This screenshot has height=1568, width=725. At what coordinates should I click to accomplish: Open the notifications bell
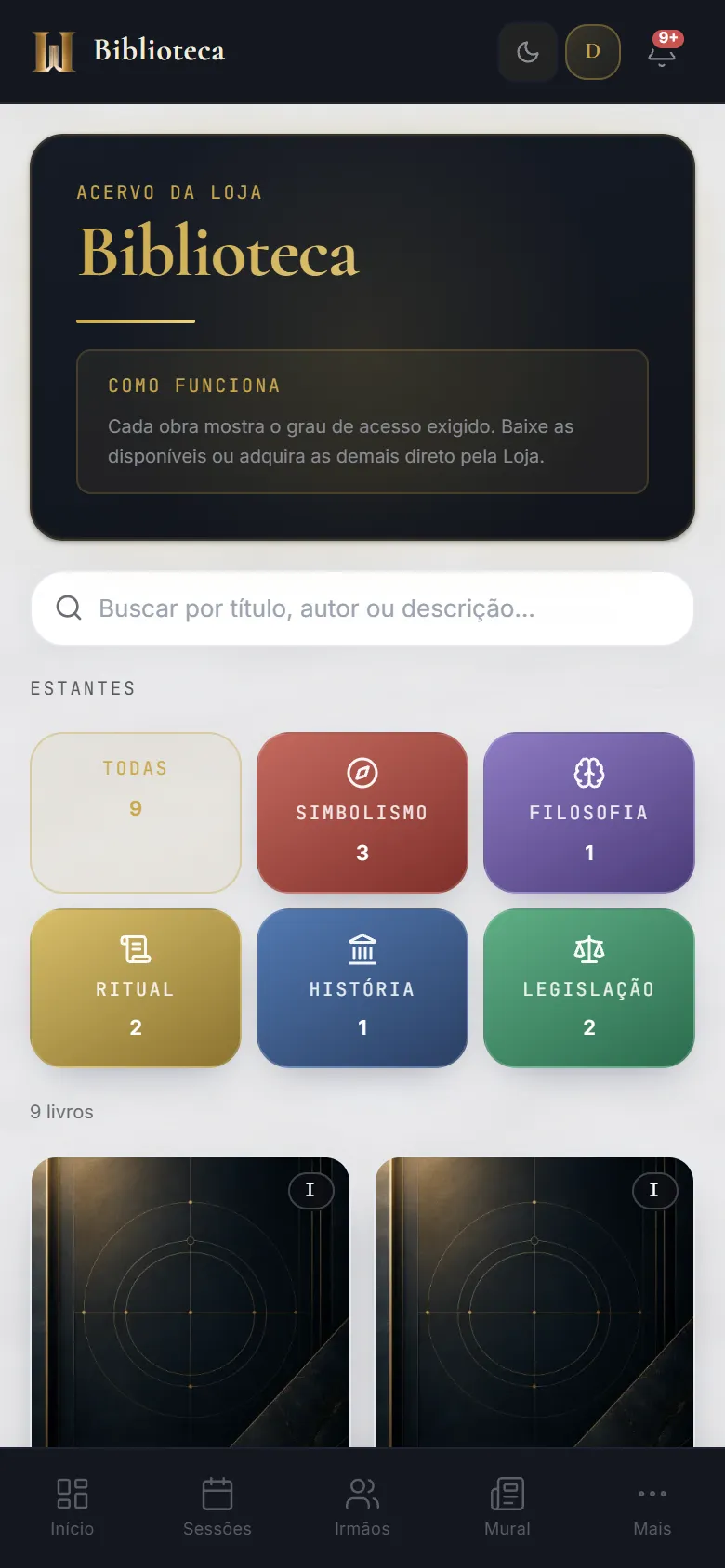point(663,52)
